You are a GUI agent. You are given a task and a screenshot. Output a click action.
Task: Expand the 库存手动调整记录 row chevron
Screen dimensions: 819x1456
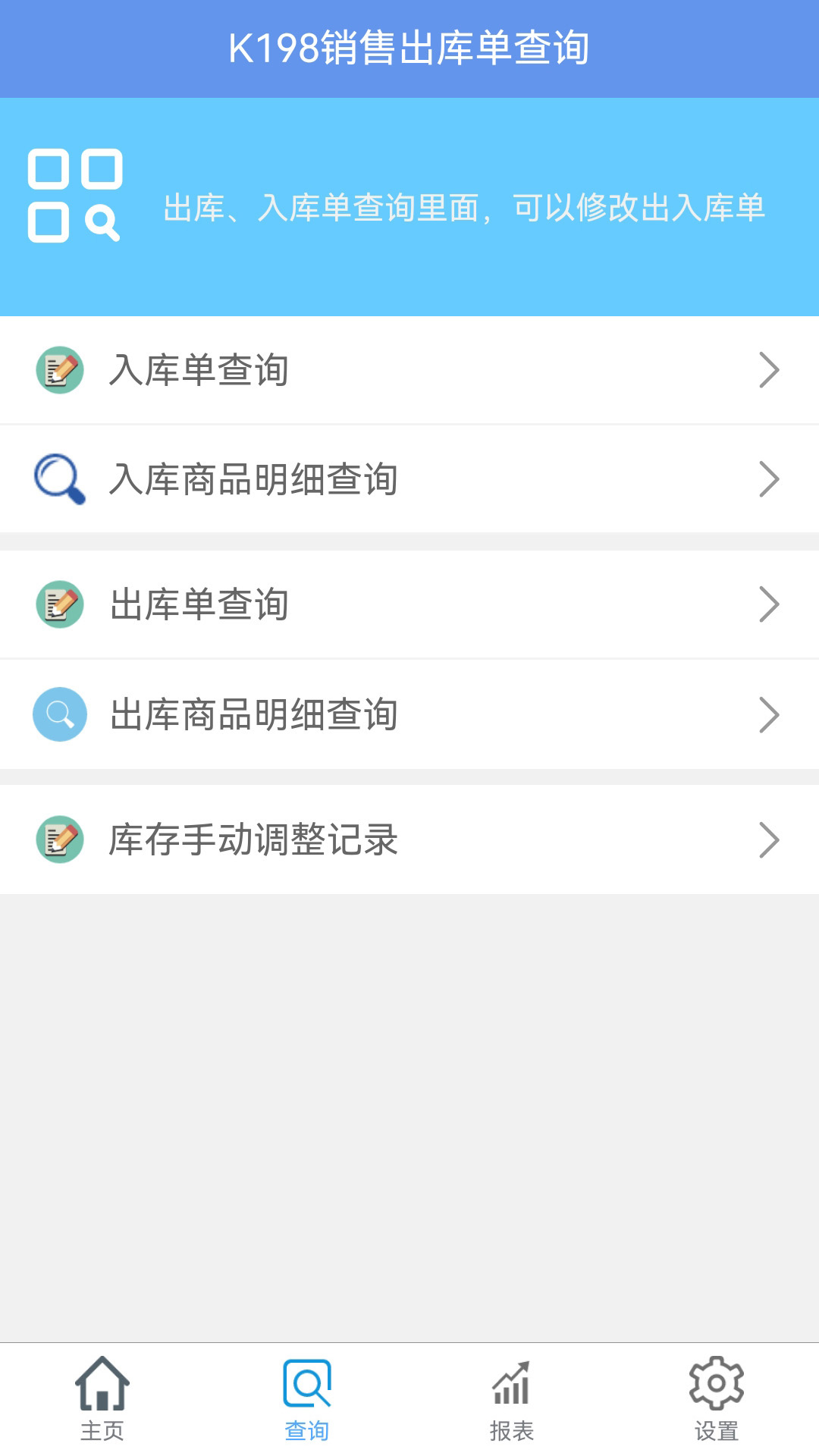pos(770,839)
